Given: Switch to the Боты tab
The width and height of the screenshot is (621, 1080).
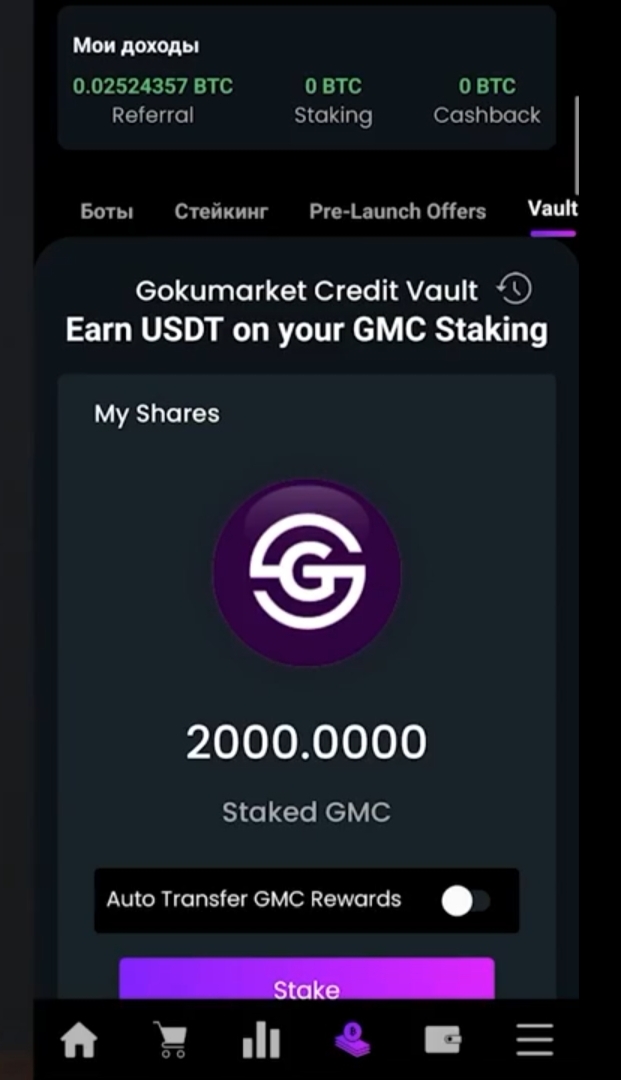Looking at the screenshot, I should [x=106, y=212].
